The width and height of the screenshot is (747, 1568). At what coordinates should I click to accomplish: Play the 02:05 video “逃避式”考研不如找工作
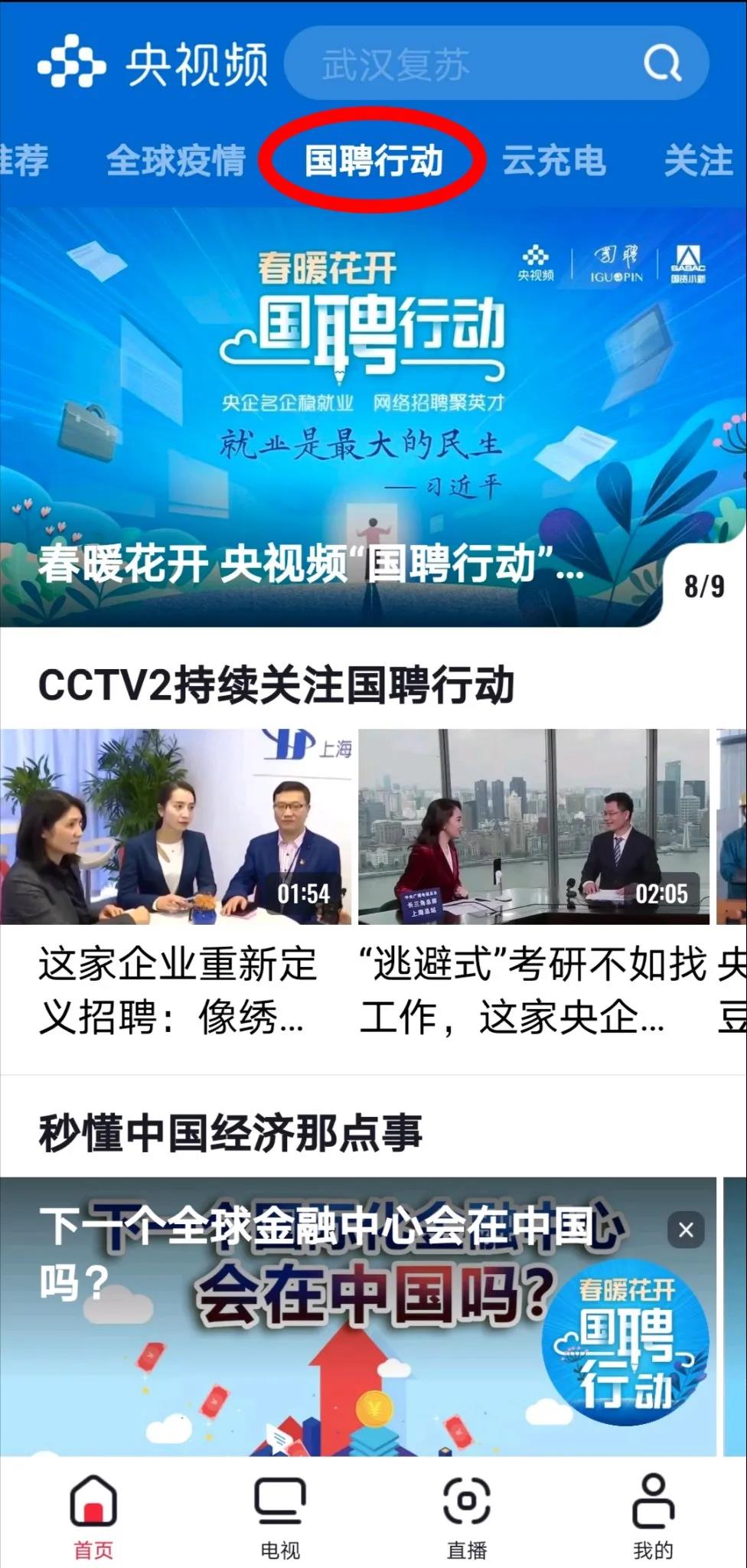(x=533, y=827)
